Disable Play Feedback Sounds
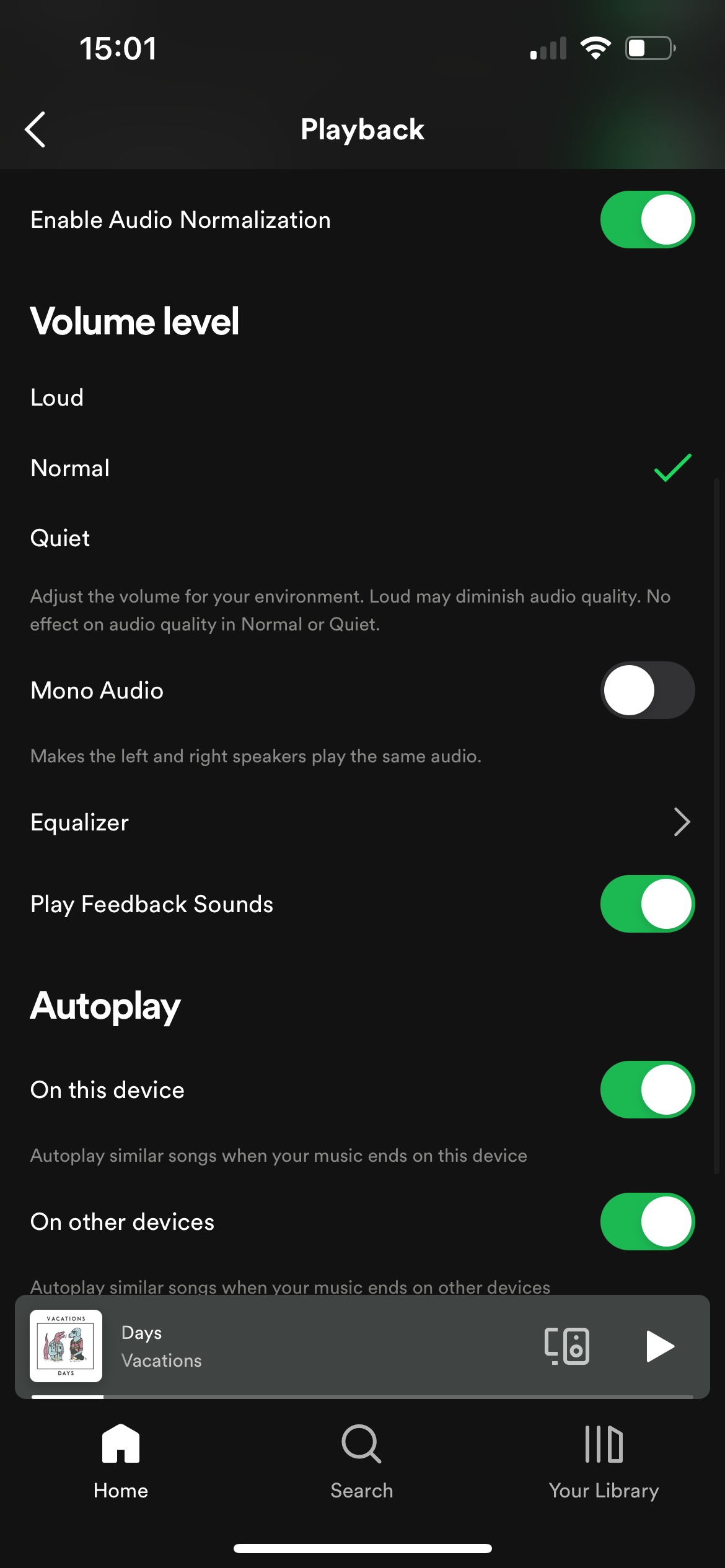 point(647,904)
